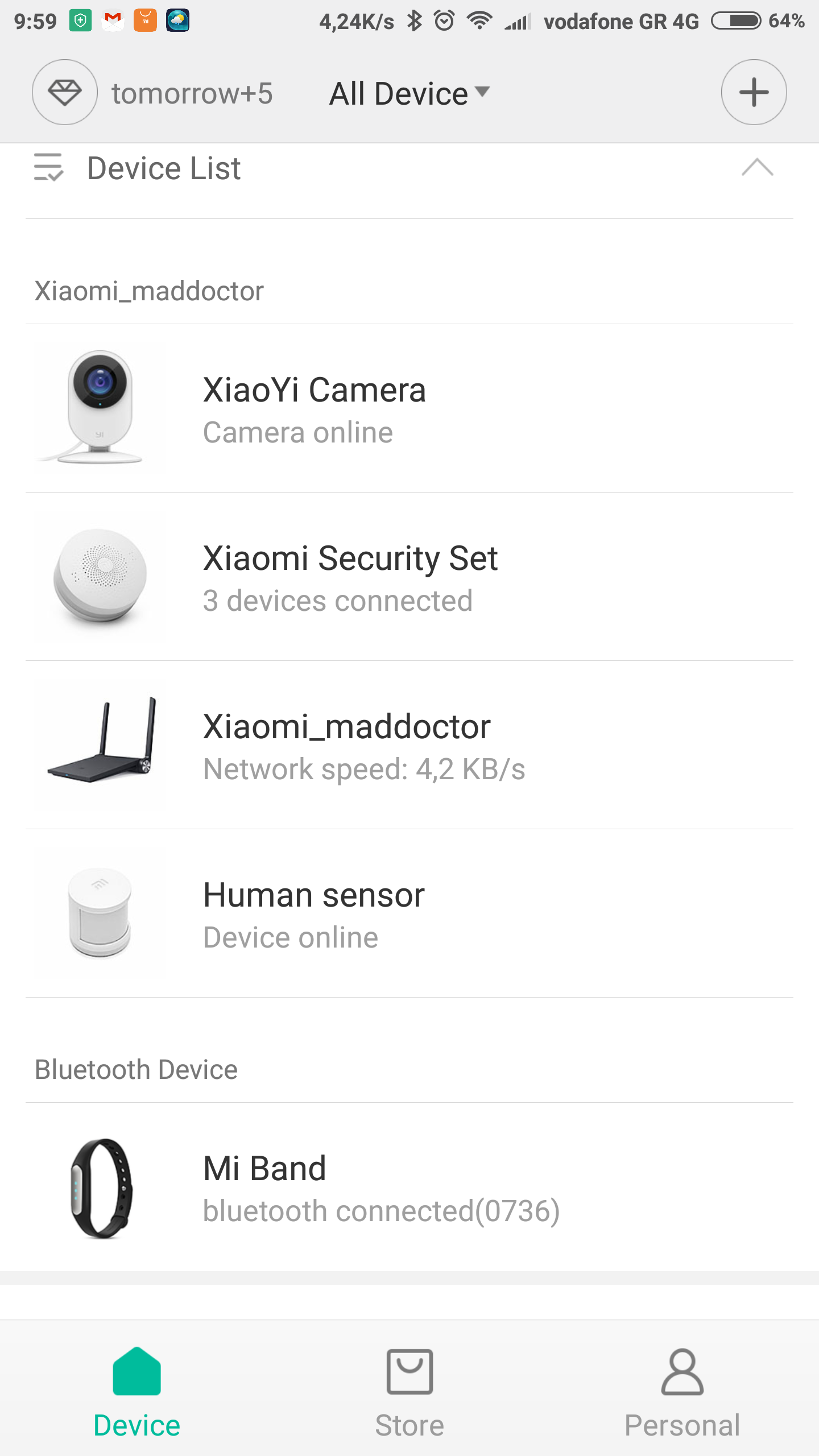Add a new device with plus button
The height and width of the screenshot is (1456, 819).
point(754,92)
